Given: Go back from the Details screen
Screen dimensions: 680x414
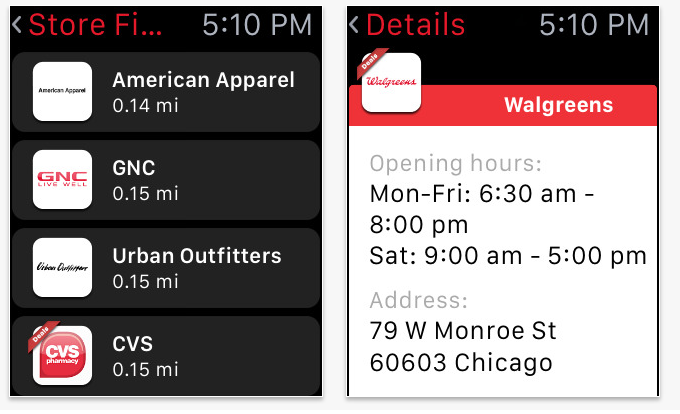Looking at the screenshot, I should 357,25.
